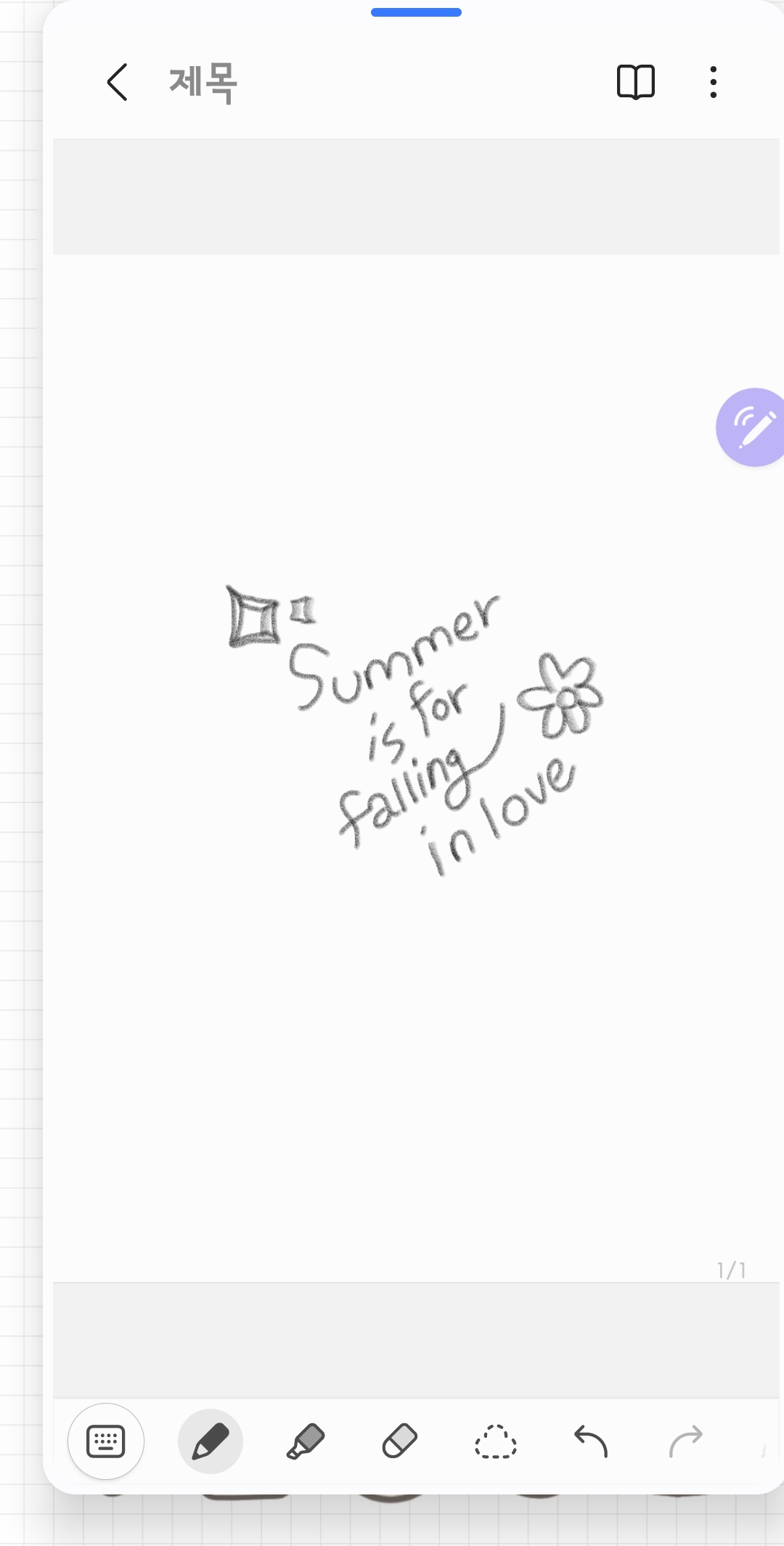Open the three-dot overflow menu
Screen dimensions: 784x1546
click(713, 82)
